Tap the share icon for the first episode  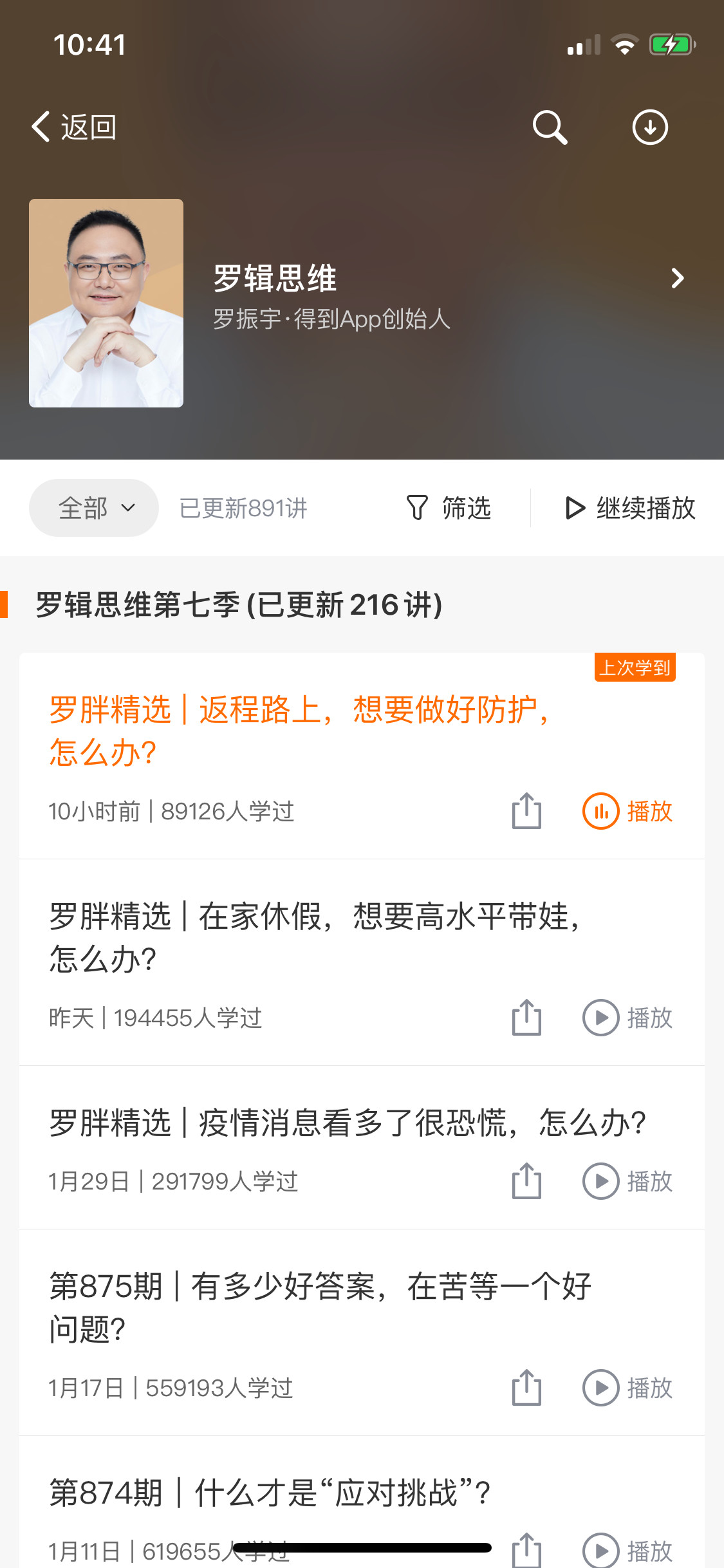[x=526, y=811]
